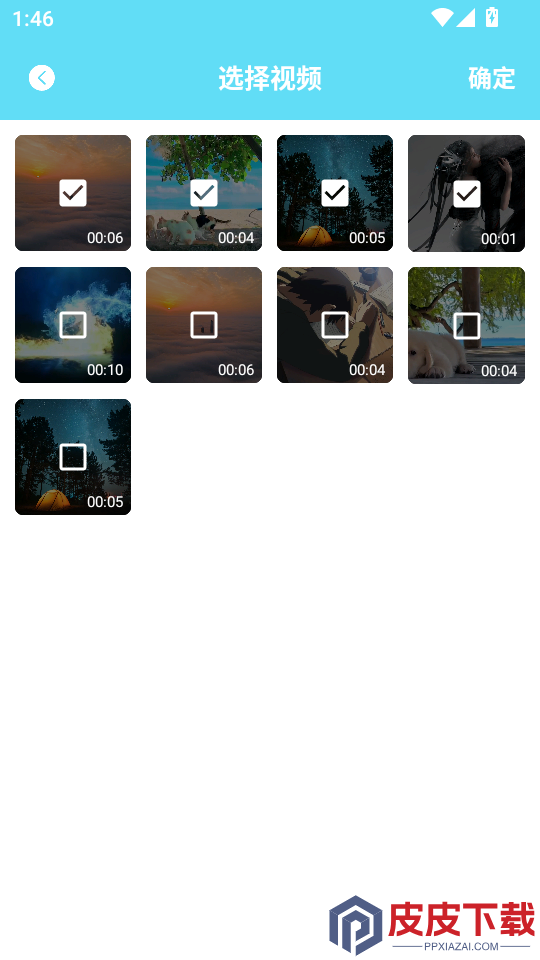The image size is (540, 960).
Task: Deselect the 00:01 woman and horse video
Action: [467, 194]
